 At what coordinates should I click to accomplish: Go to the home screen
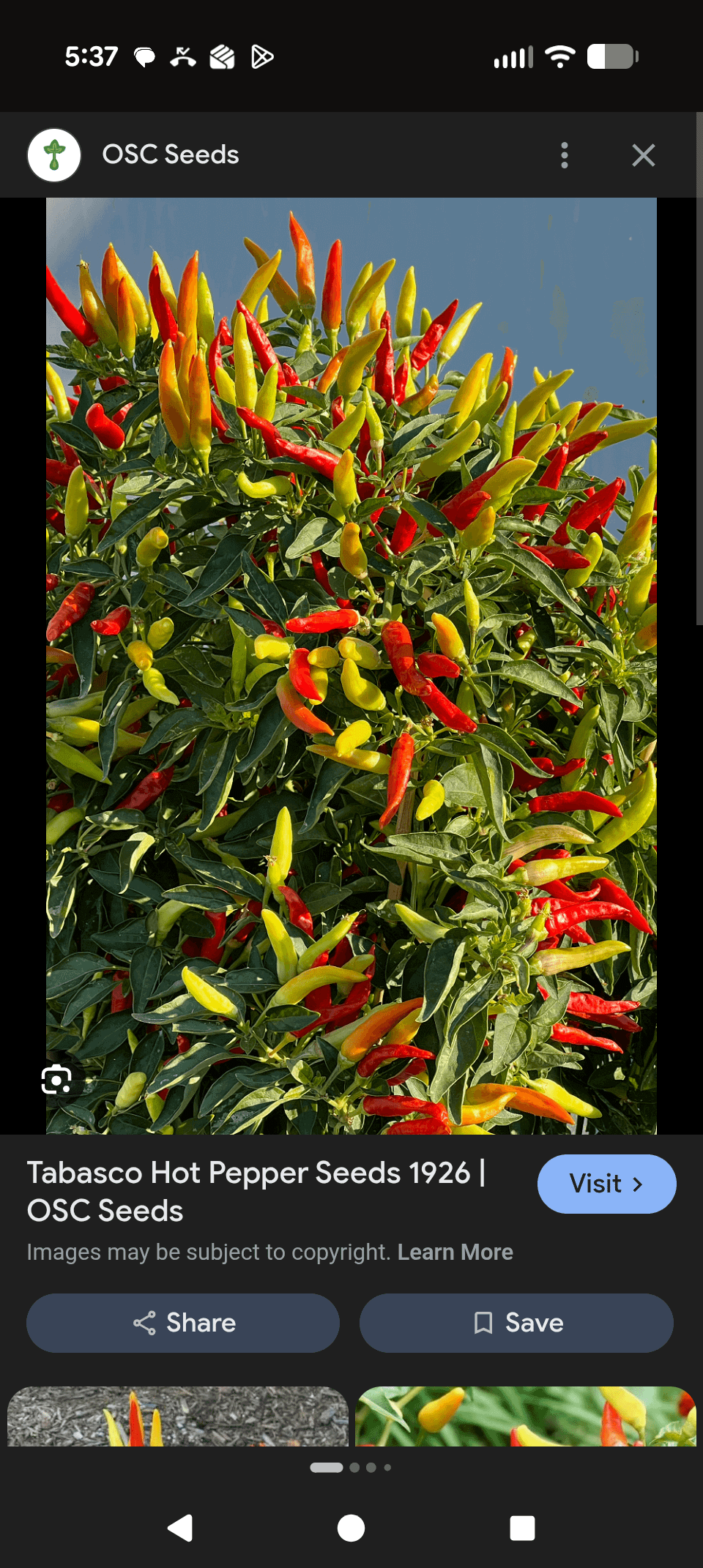351,1528
